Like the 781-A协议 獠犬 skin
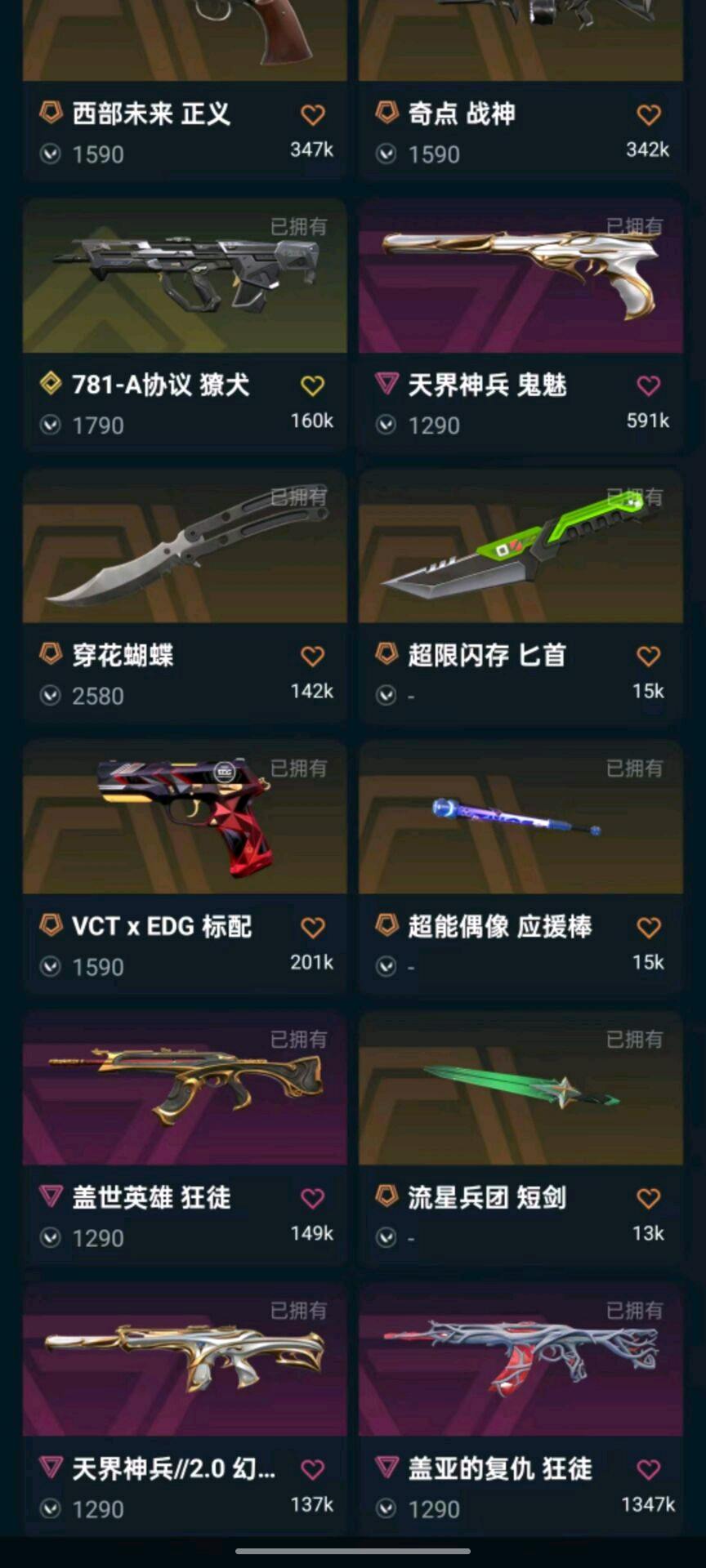This screenshot has width=706, height=1568. click(312, 385)
